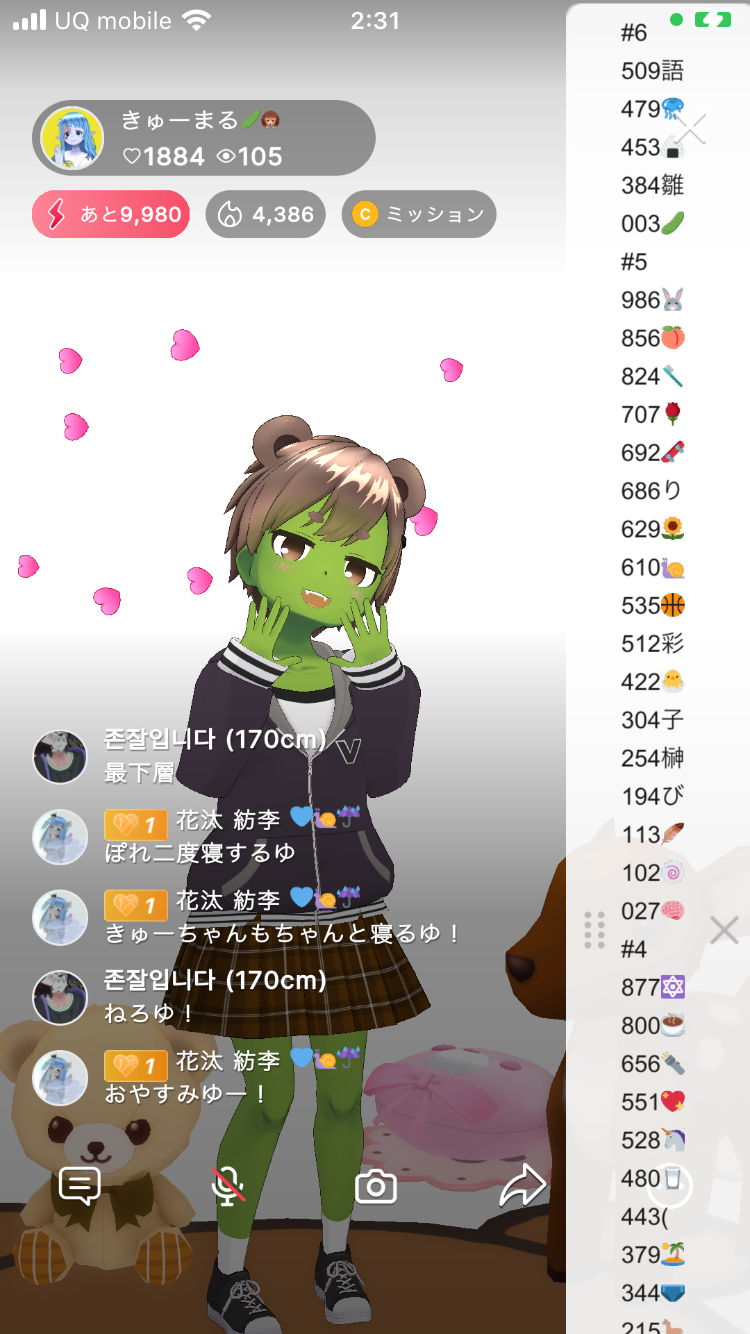The height and width of the screenshot is (1334, 750).
Task: Tap the panel's drag handle dots
Action: tap(594, 930)
